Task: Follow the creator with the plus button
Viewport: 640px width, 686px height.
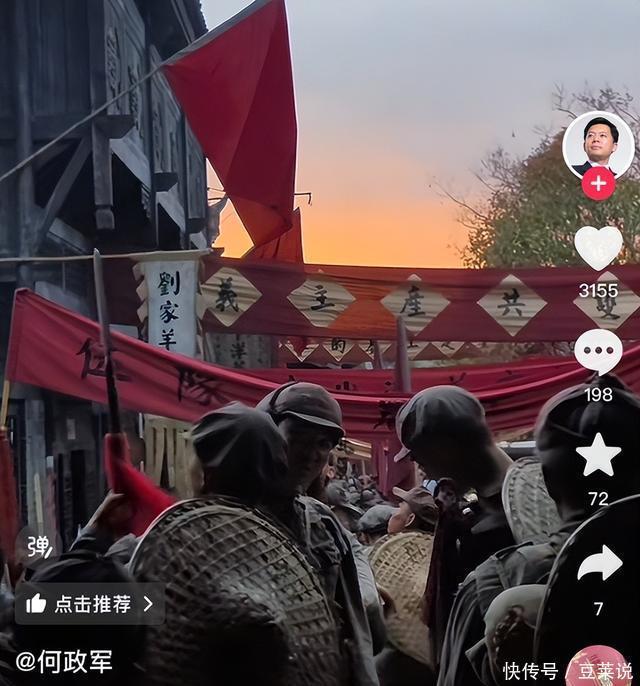Action: tap(598, 184)
